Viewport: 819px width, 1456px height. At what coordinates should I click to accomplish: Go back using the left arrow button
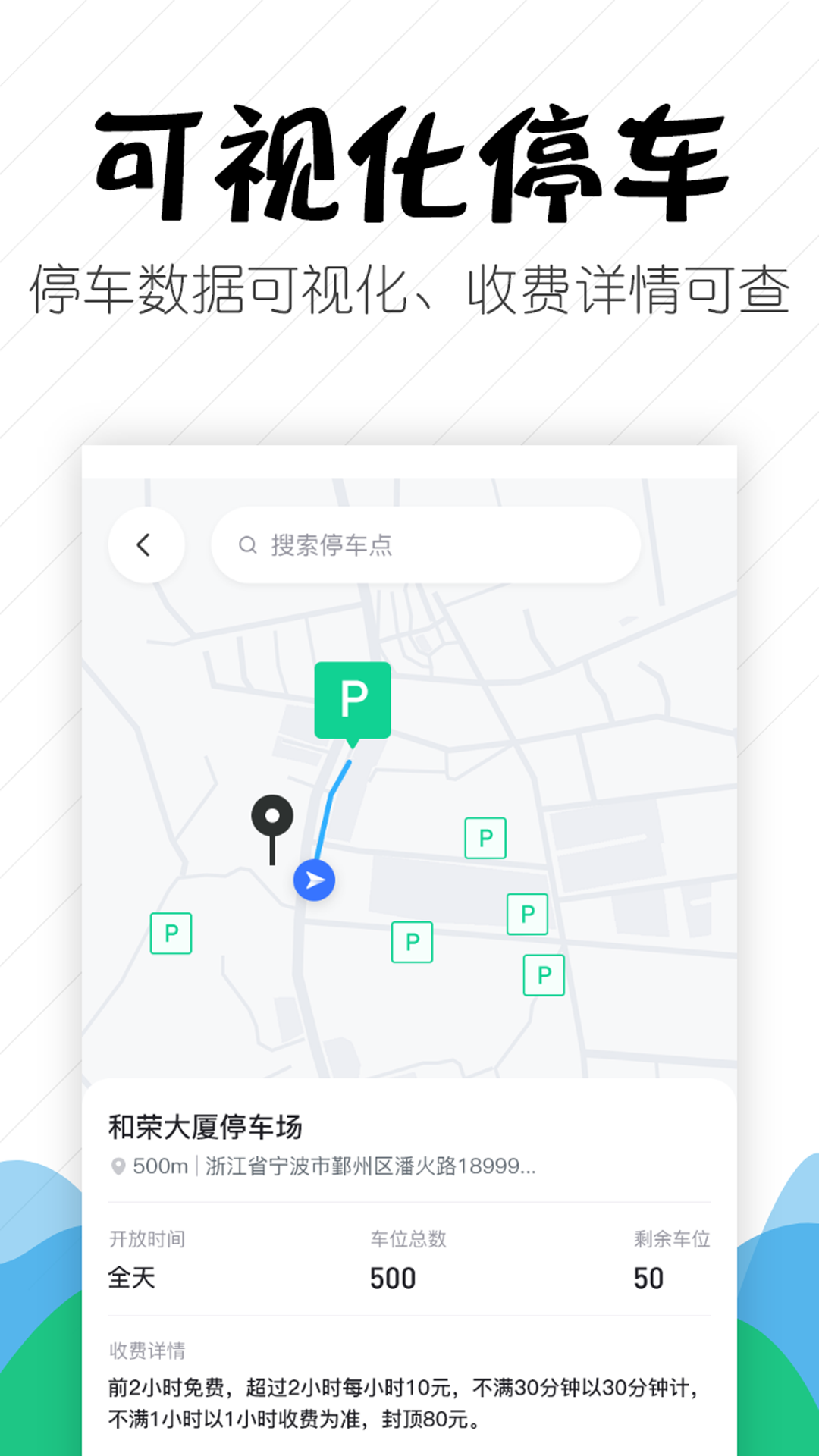pyautogui.click(x=146, y=544)
